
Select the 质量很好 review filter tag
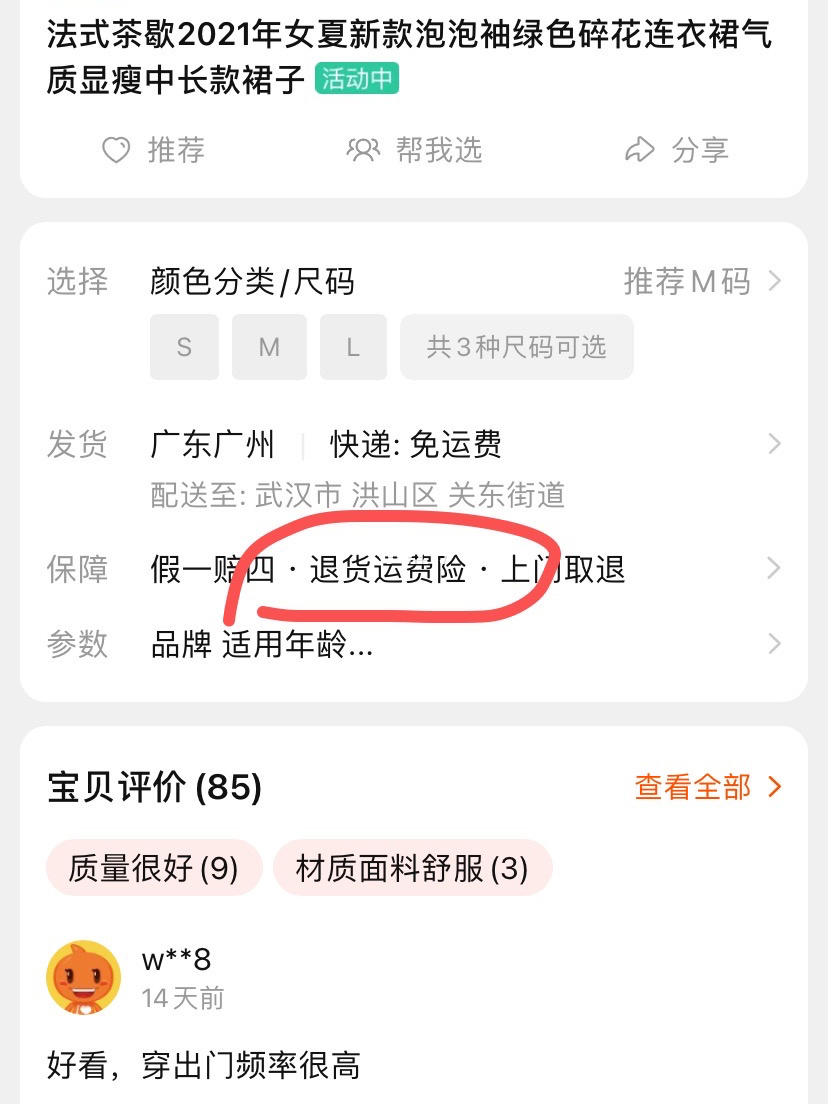[153, 868]
